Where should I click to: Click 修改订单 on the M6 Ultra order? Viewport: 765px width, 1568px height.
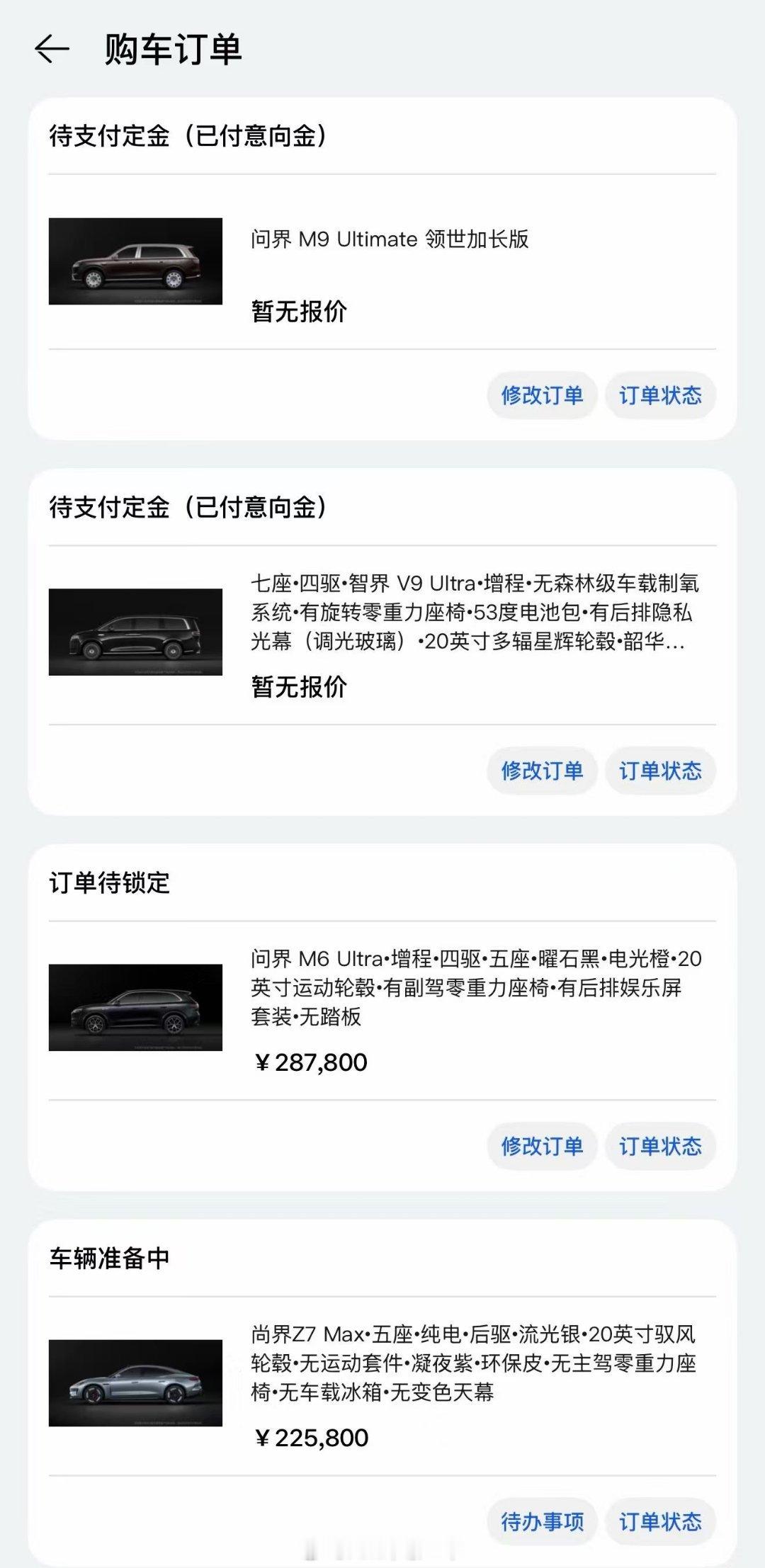(542, 1147)
